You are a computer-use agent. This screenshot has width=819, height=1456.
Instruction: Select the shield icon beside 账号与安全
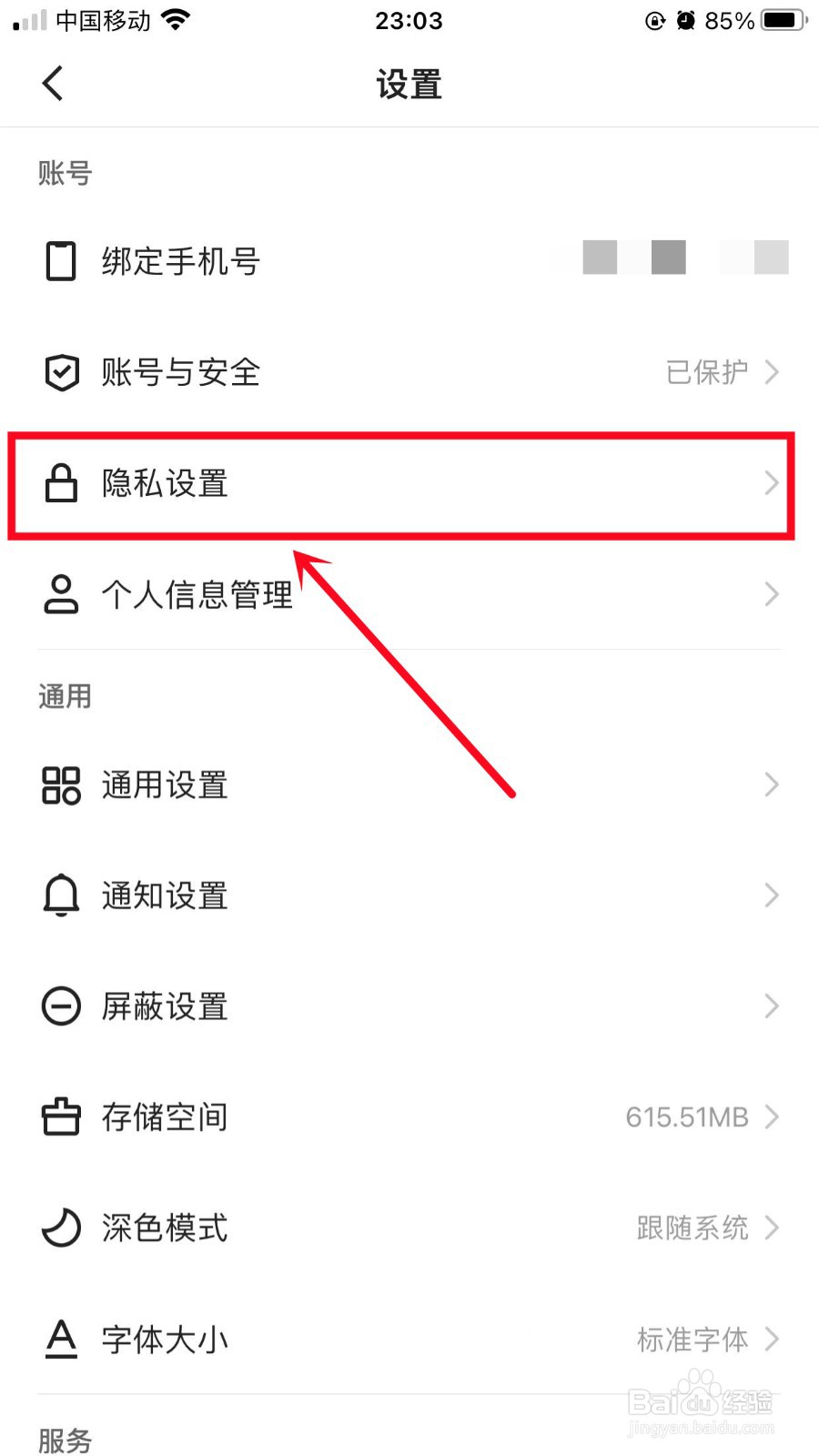coord(60,372)
